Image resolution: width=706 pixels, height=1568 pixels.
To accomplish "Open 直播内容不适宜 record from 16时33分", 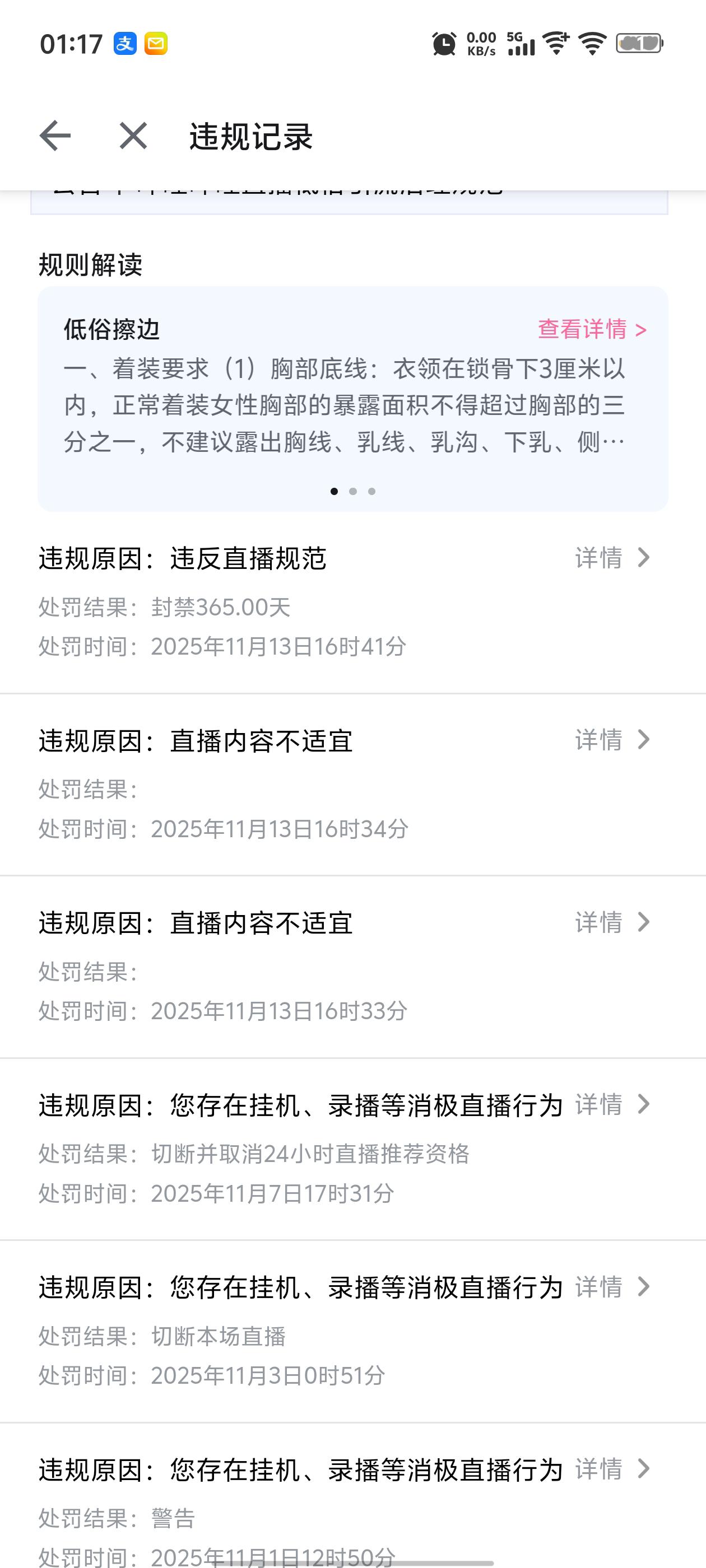I will click(612, 922).
